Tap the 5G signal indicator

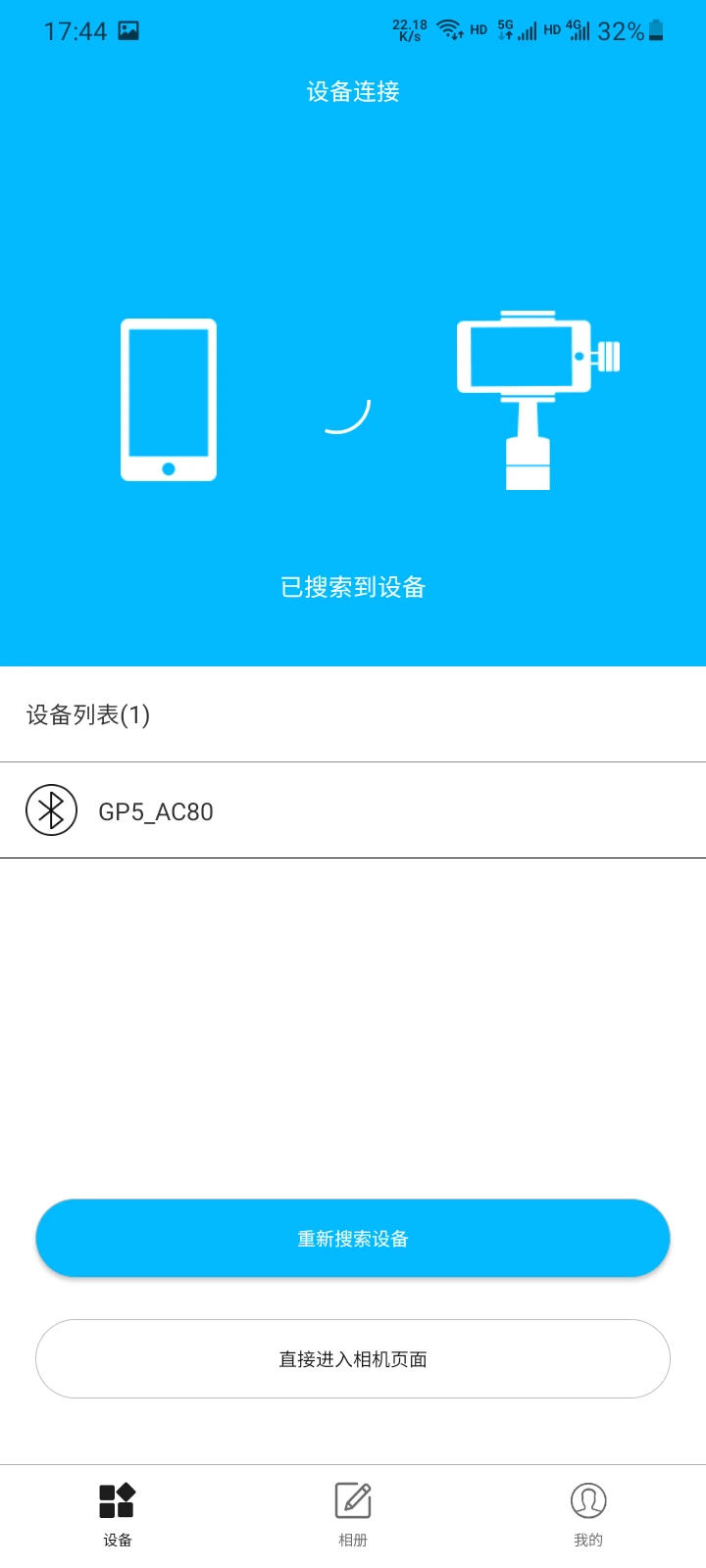pos(515,29)
